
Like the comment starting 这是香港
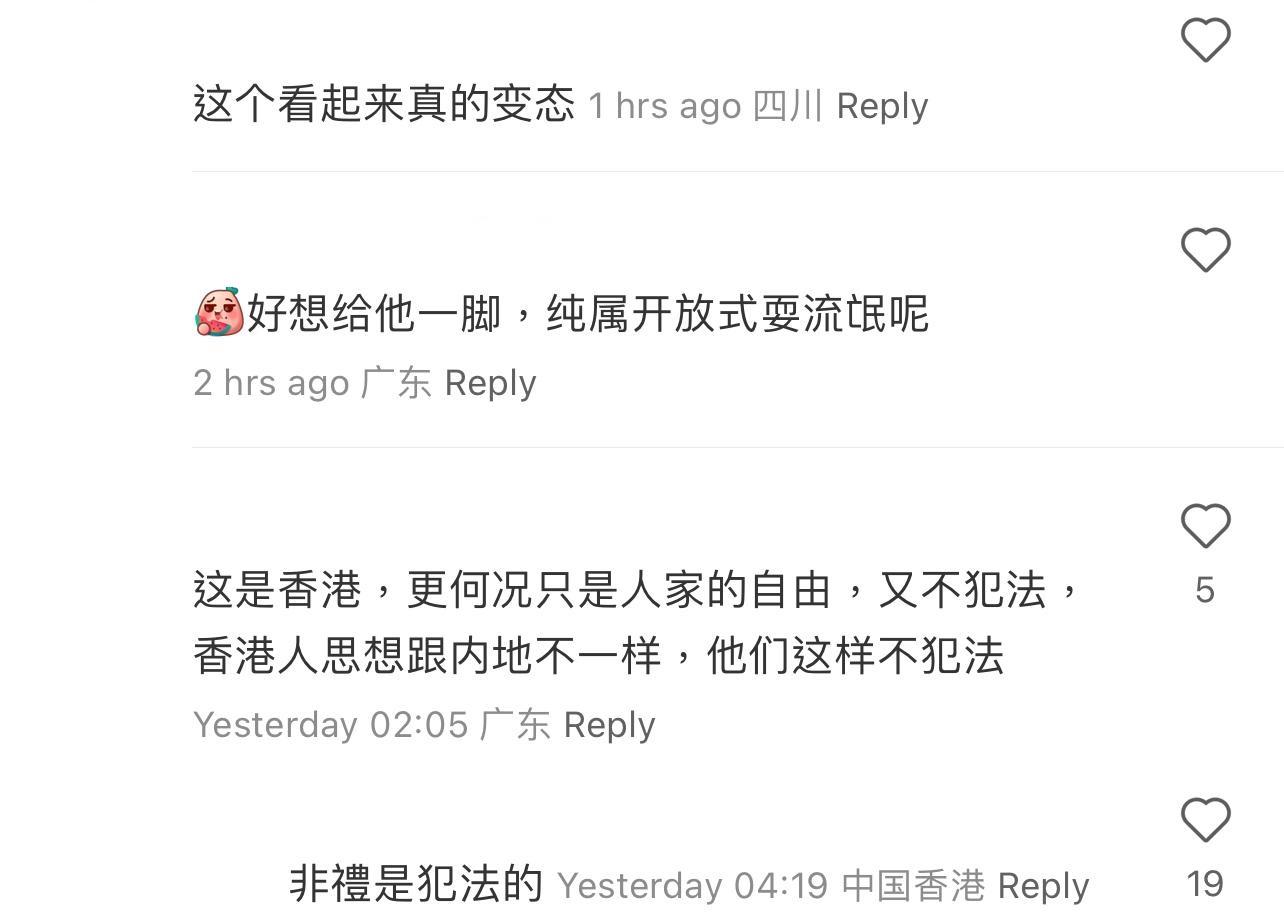[x=1205, y=526]
